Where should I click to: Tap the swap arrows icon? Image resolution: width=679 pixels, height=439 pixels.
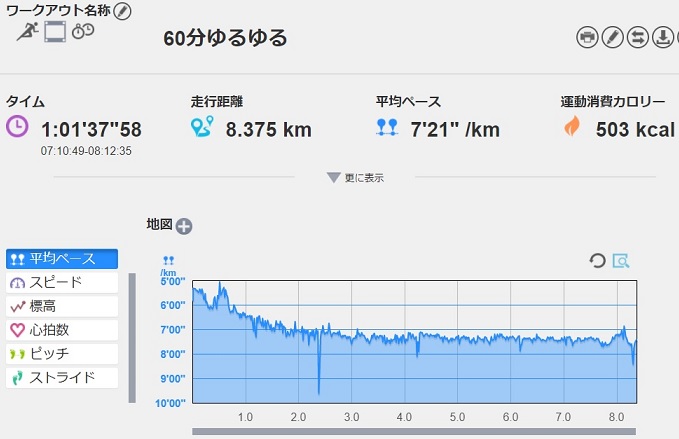(x=637, y=38)
